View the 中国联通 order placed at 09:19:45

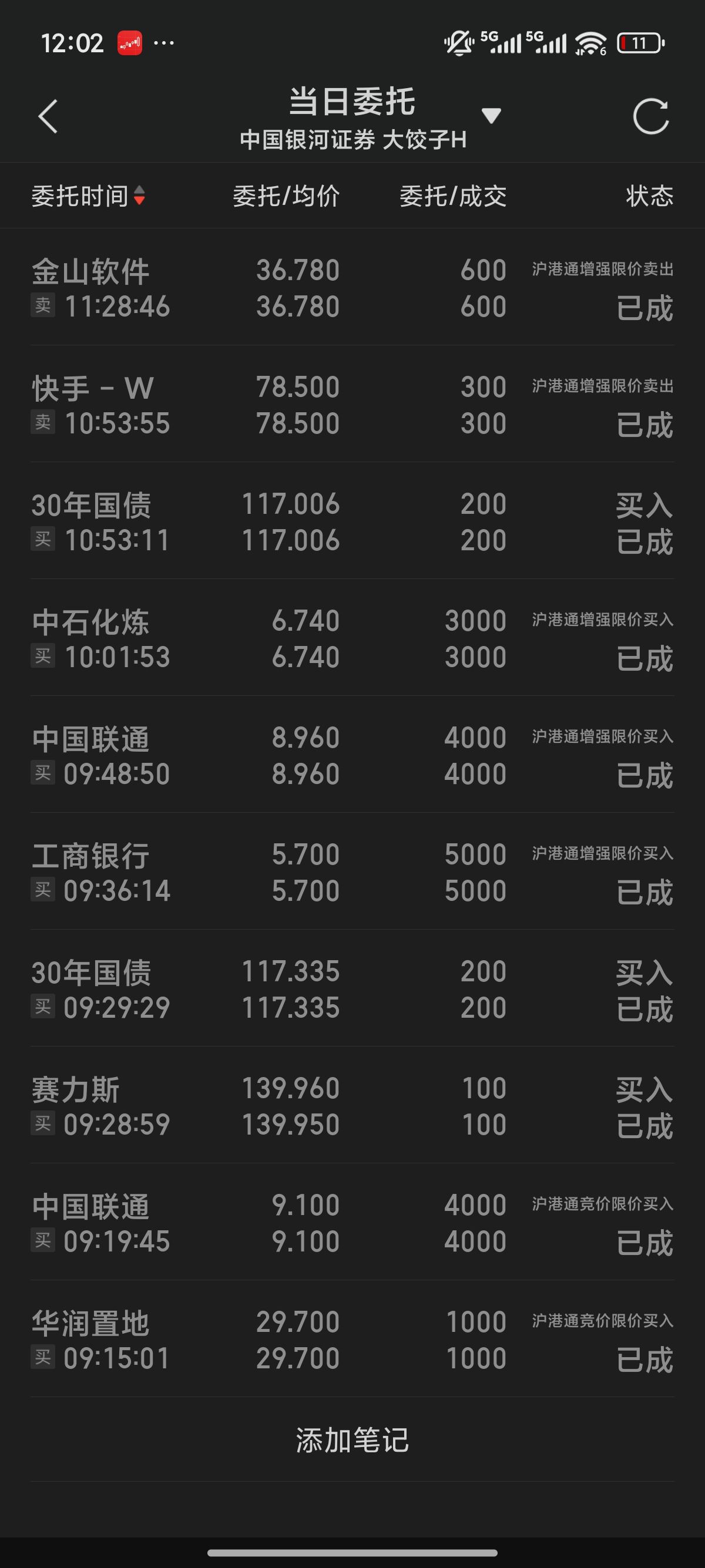pos(352,1223)
